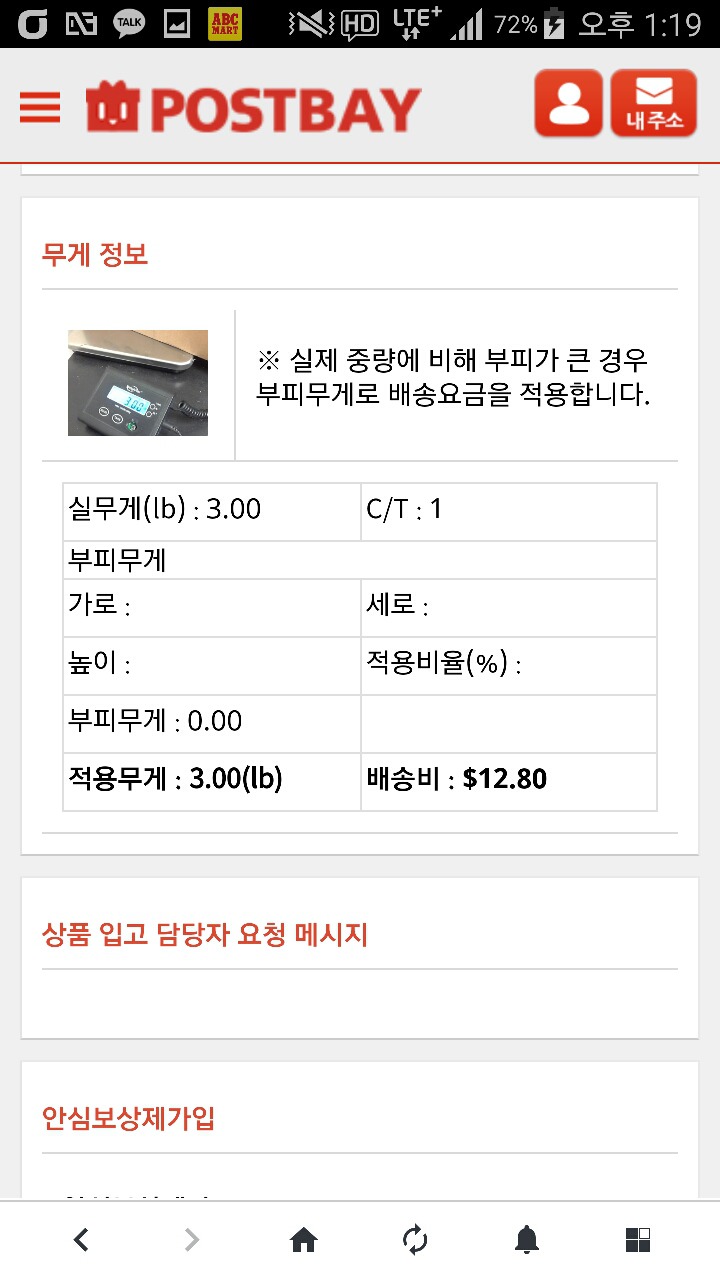
Task: Tap the POSTBAY logo to go home
Action: (x=254, y=108)
